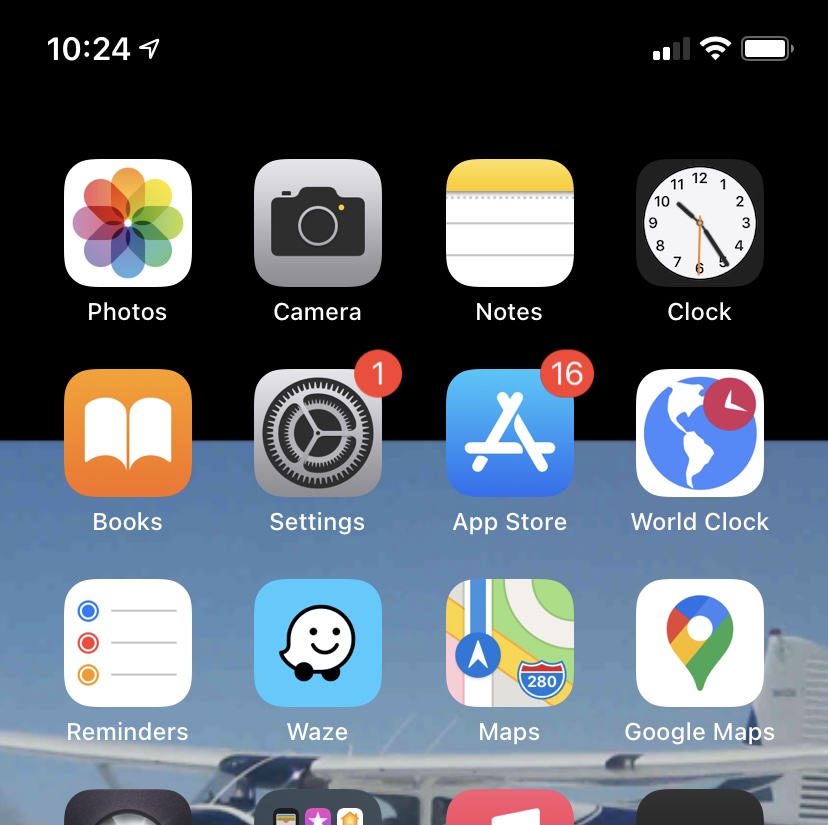Open the Notes app
828x825 pixels.
[x=509, y=223]
